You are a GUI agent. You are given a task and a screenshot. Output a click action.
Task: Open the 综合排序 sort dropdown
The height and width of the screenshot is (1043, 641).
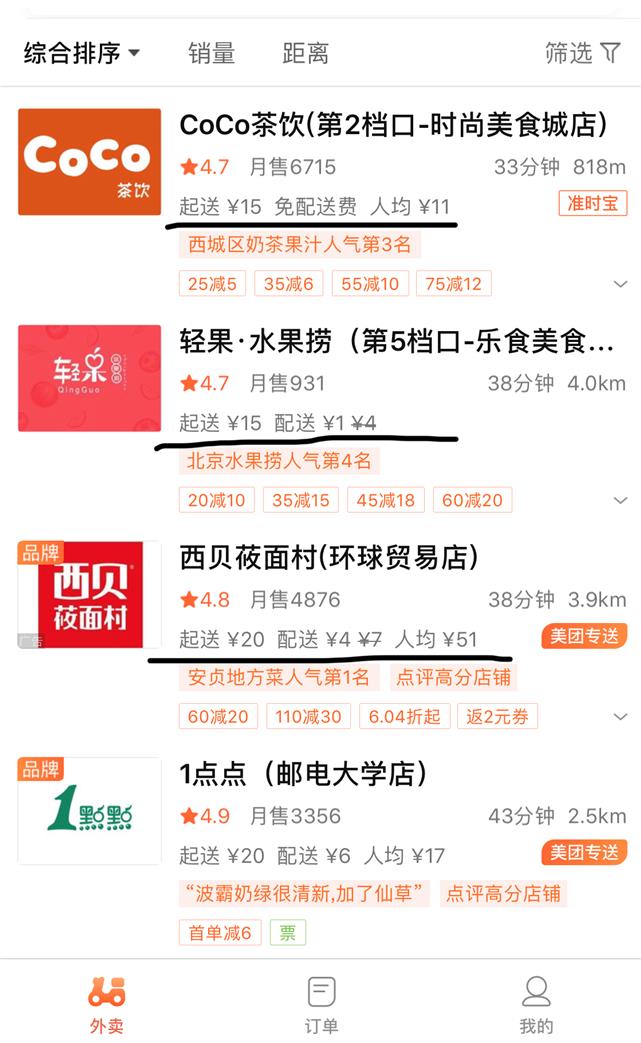point(82,53)
